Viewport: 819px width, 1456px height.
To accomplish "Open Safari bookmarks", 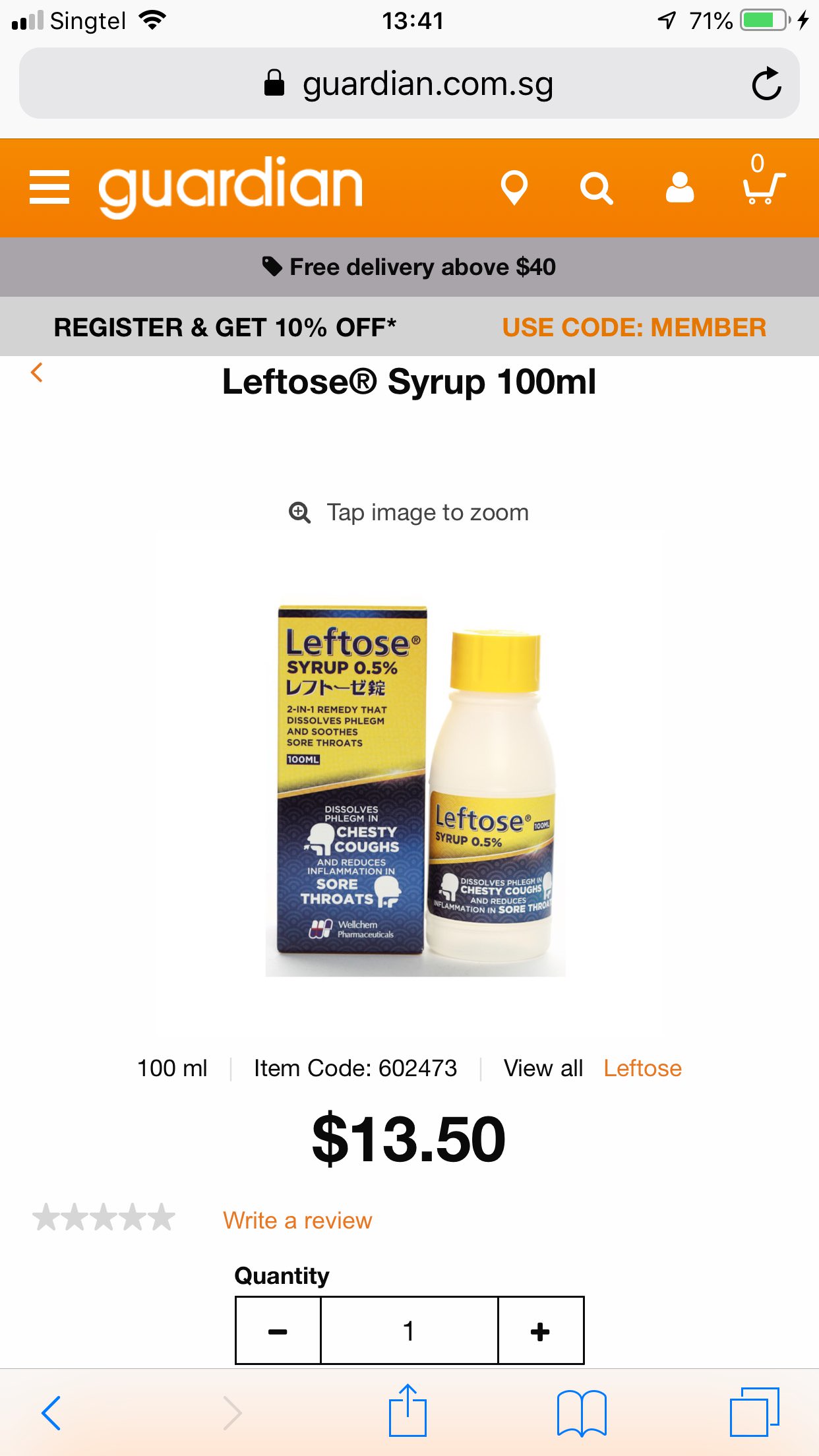I will 581,1412.
